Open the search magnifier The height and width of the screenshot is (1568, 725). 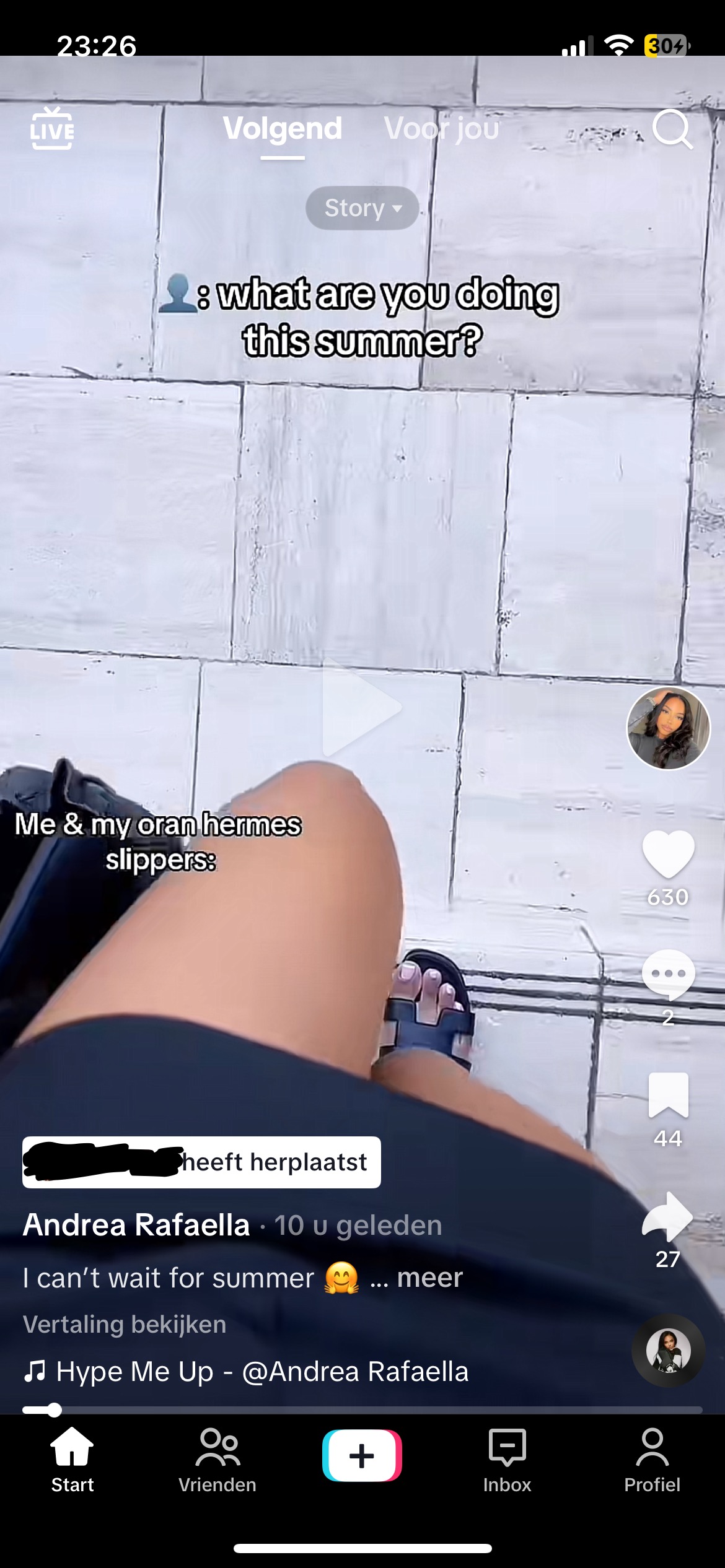672,129
